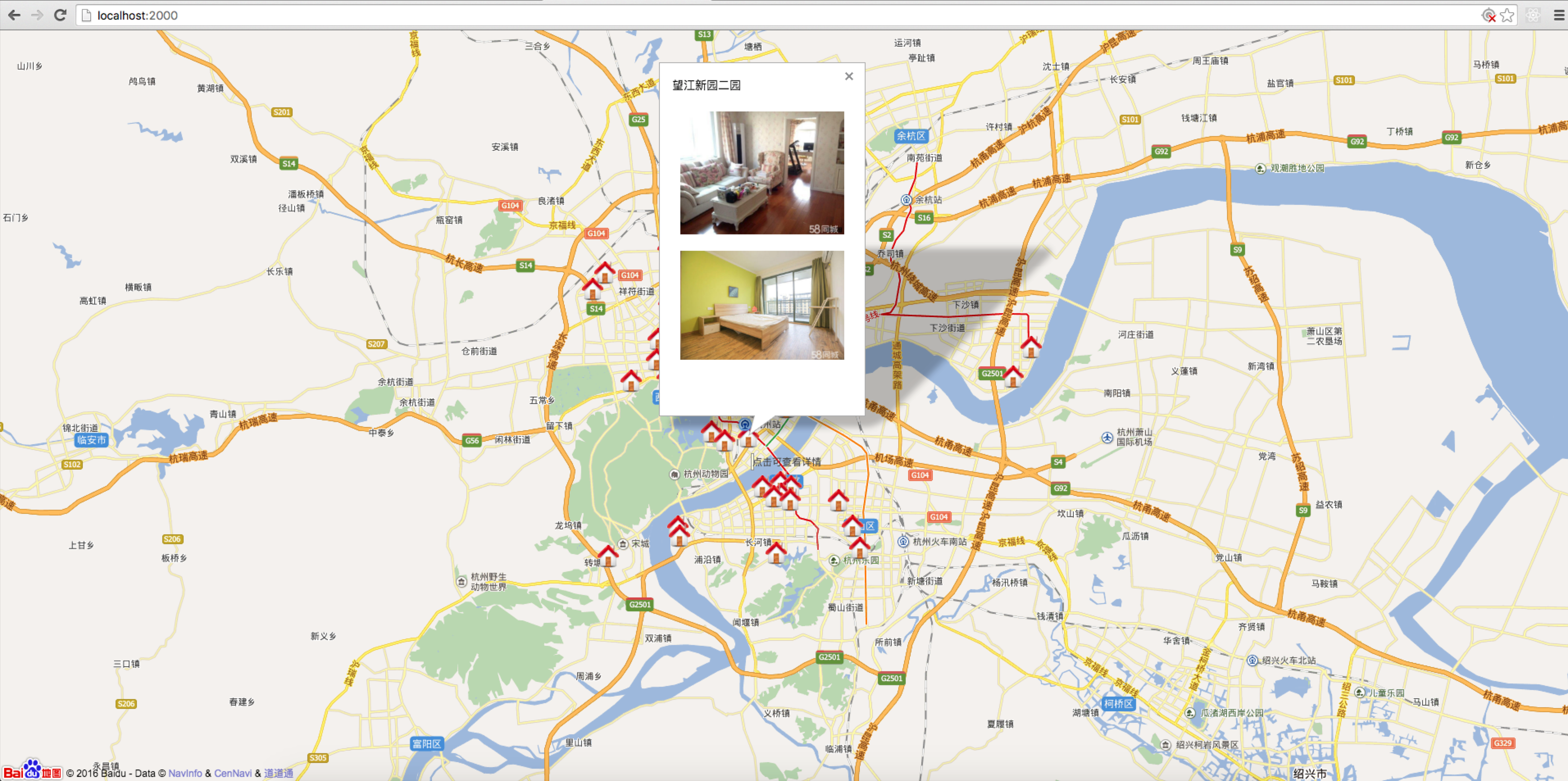Reload the localhost page
1568x781 pixels.
pyautogui.click(x=60, y=15)
